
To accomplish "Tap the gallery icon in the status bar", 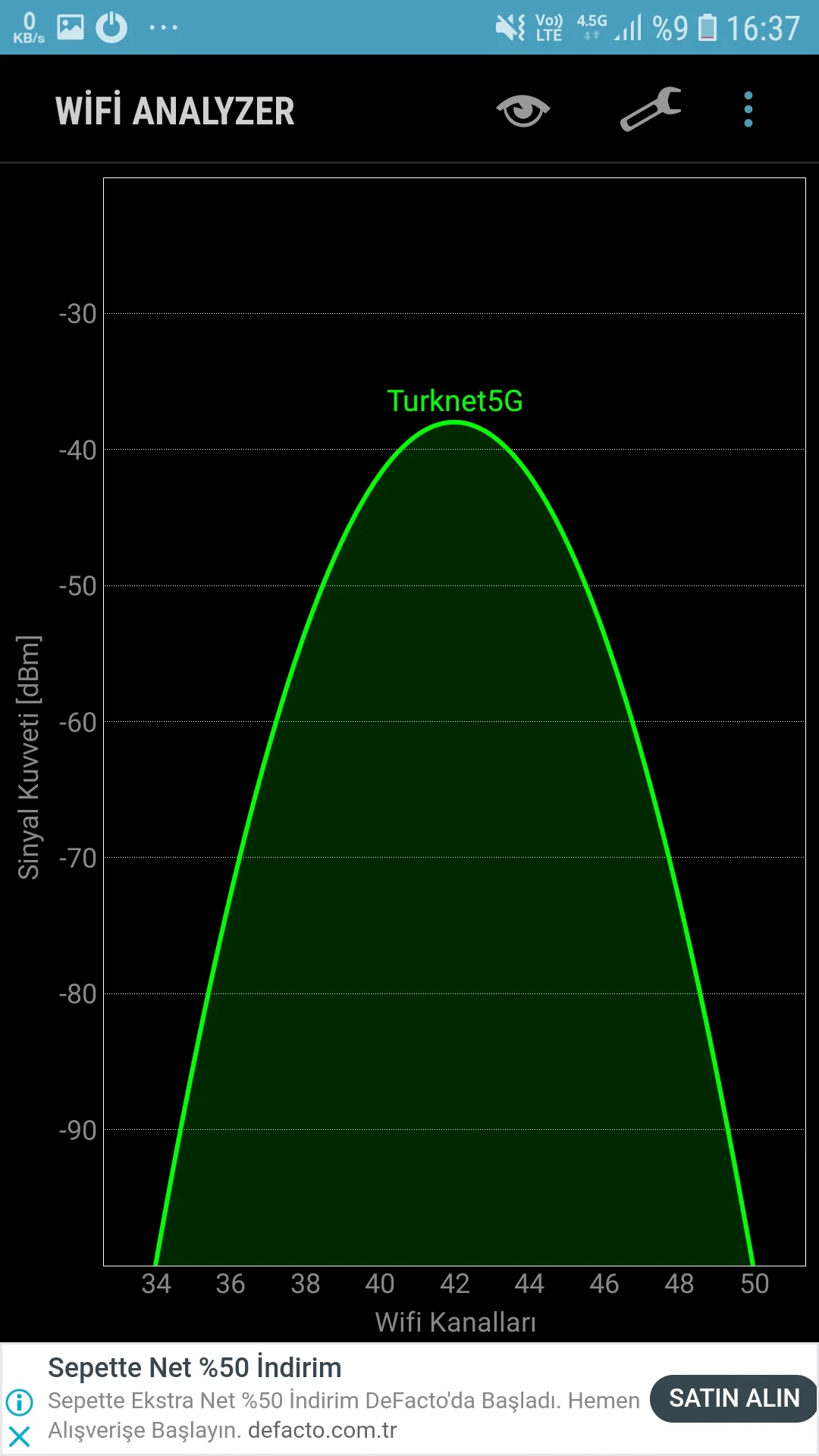I will point(70,27).
